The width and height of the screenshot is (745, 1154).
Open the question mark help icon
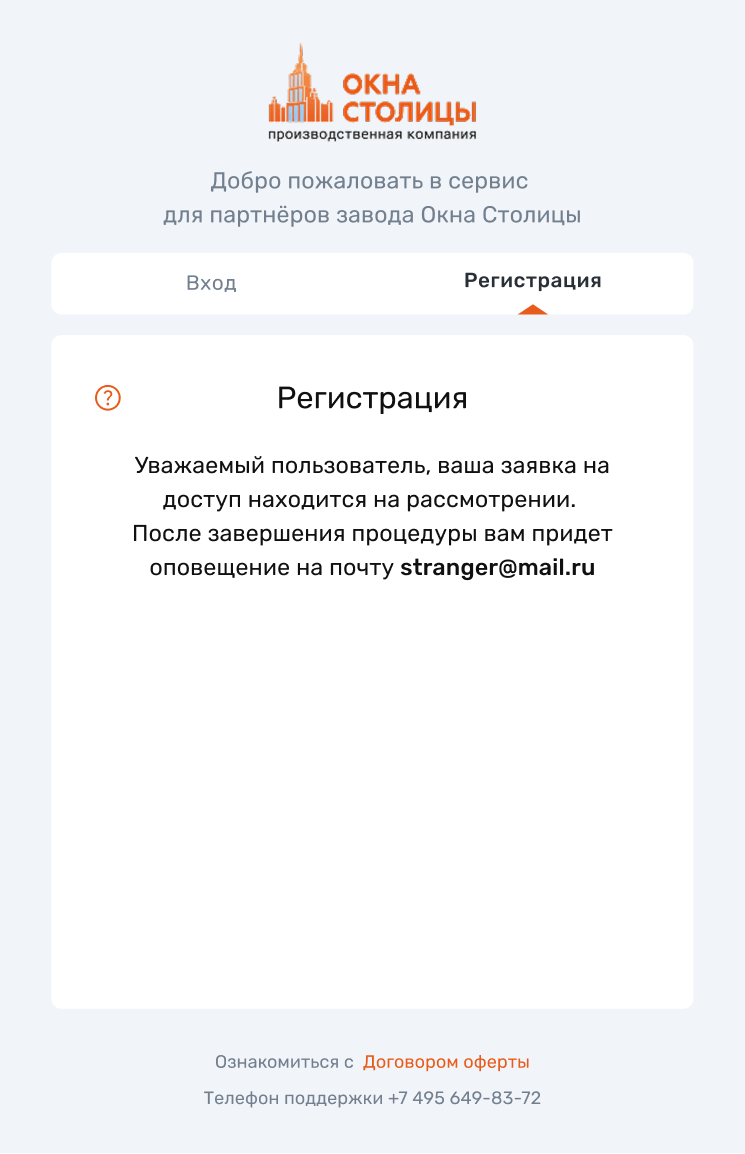(108, 398)
